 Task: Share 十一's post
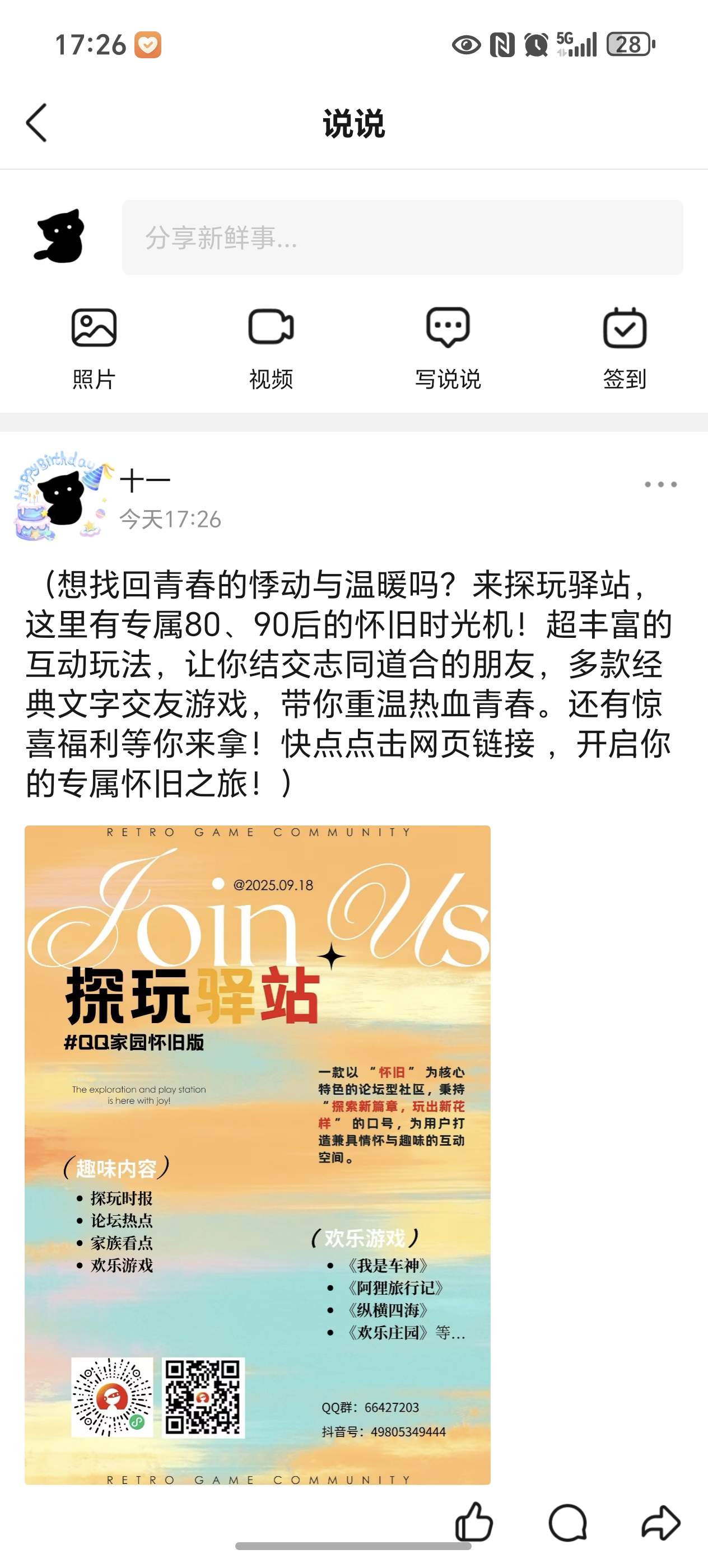coord(660,1522)
